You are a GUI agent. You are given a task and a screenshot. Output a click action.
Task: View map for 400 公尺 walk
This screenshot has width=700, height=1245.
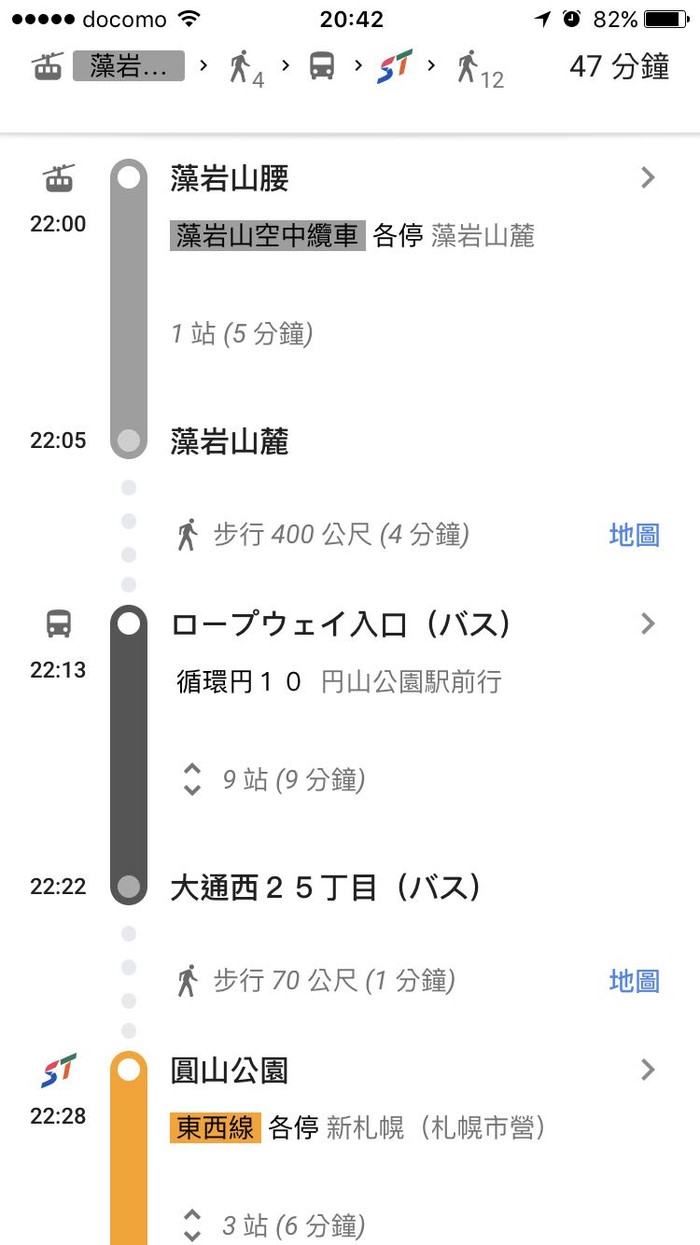pos(634,535)
